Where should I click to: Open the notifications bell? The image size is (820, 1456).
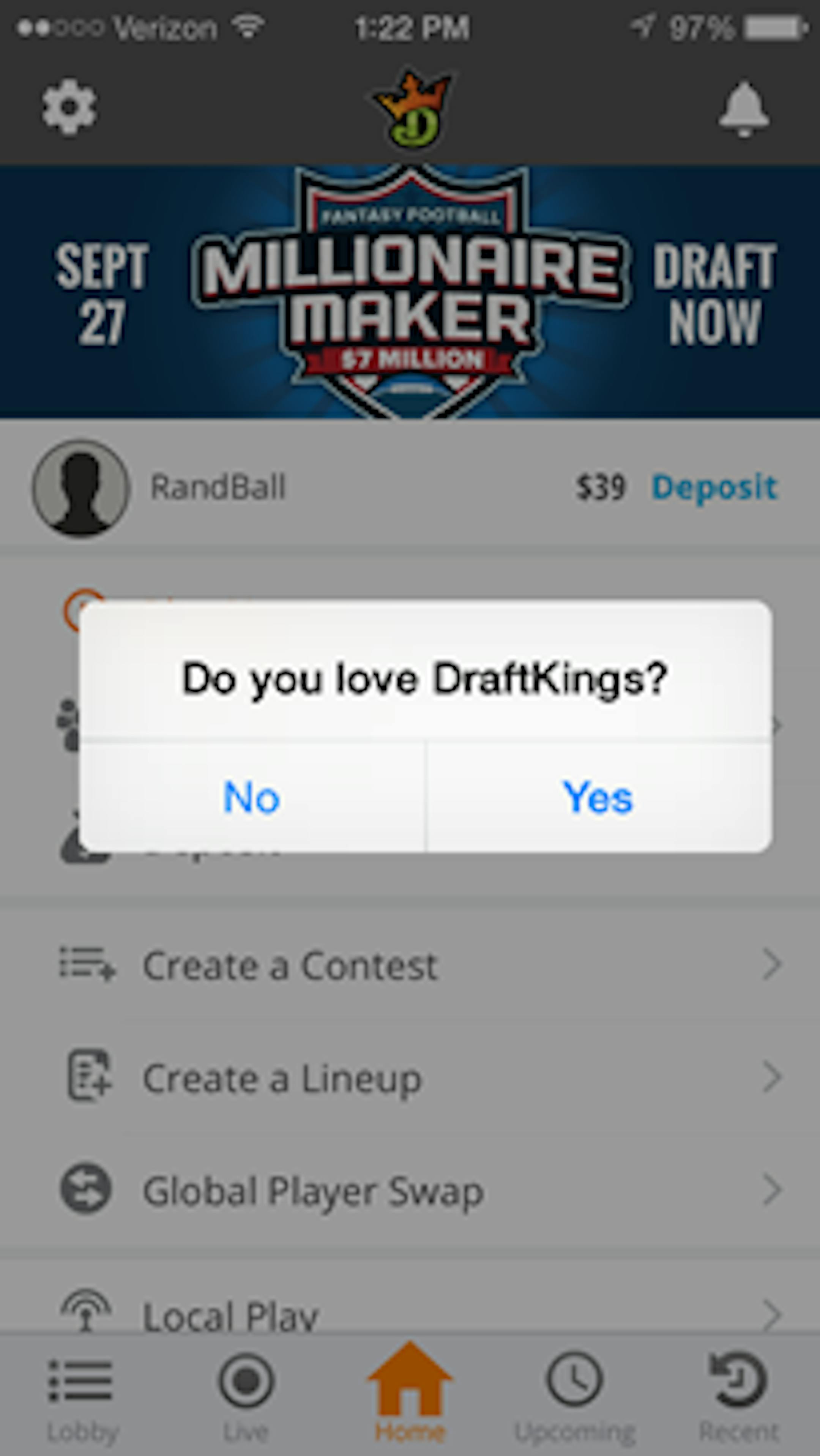point(744,109)
